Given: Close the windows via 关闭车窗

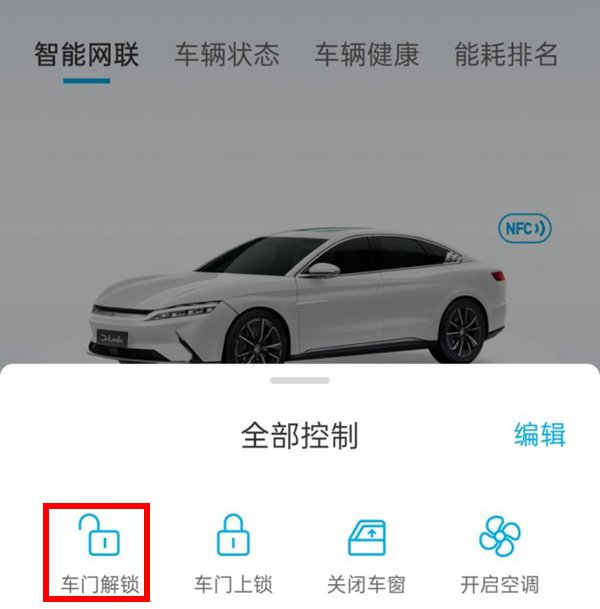Looking at the screenshot, I should pyautogui.click(x=366, y=552).
